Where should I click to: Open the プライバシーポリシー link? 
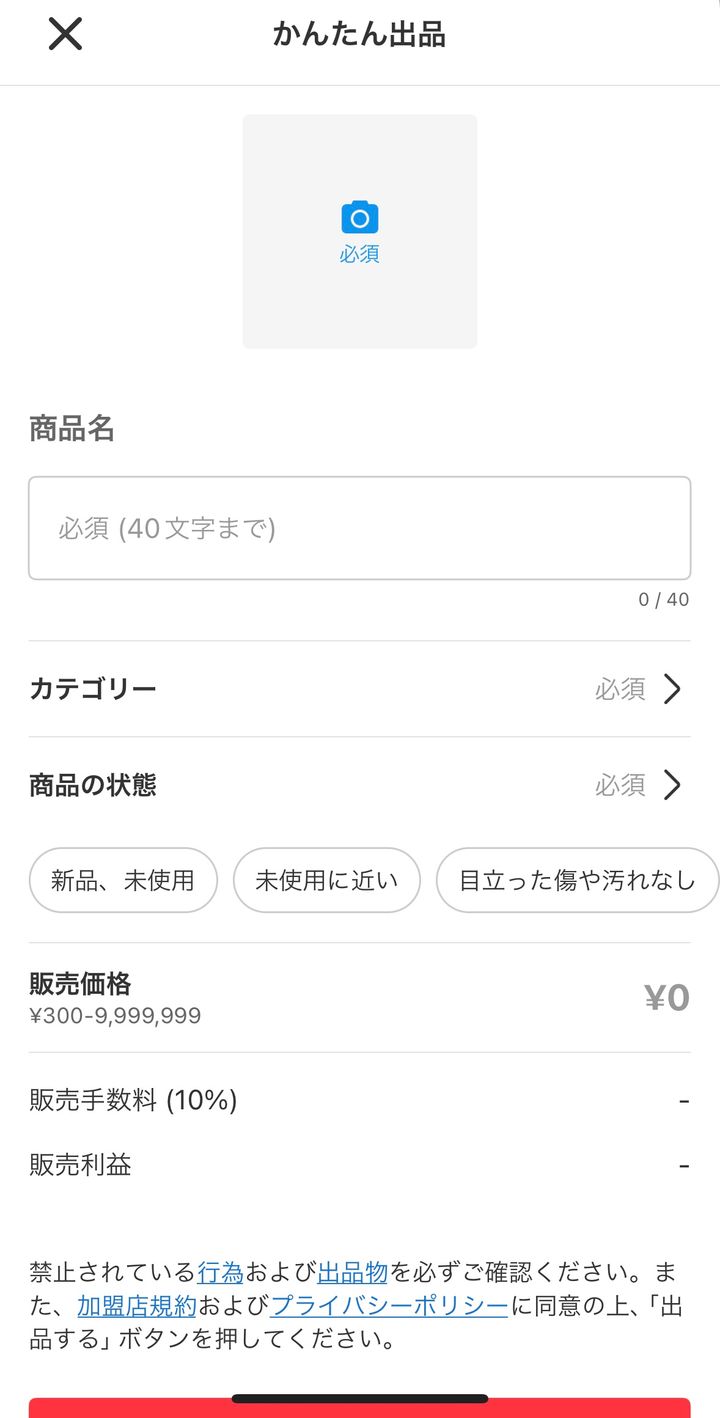[x=389, y=1306]
